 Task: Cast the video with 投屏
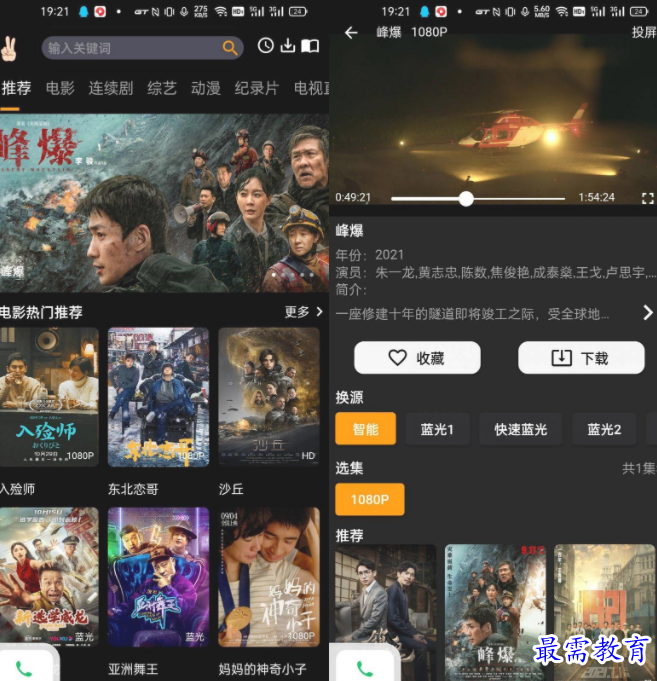point(643,32)
